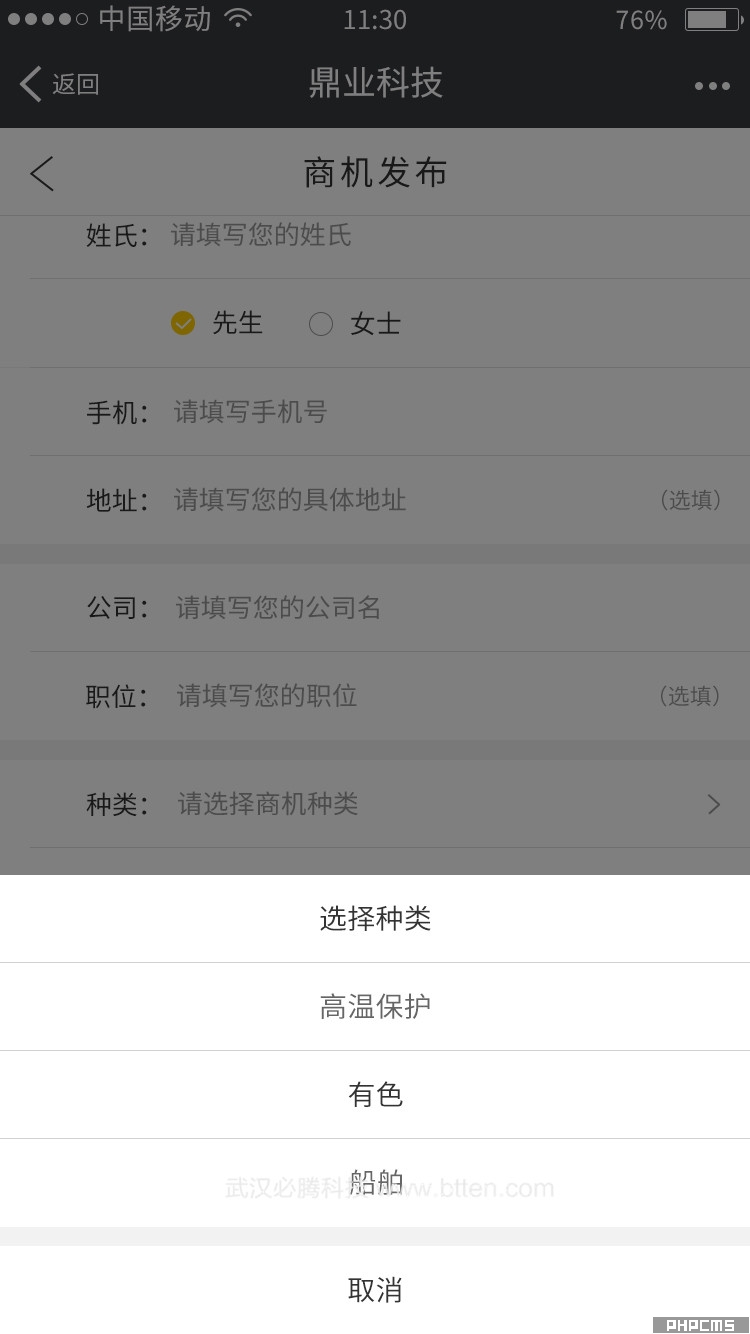750x1334 pixels.
Task: Open the three-dot overflow menu
Action: (x=712, y=86)
